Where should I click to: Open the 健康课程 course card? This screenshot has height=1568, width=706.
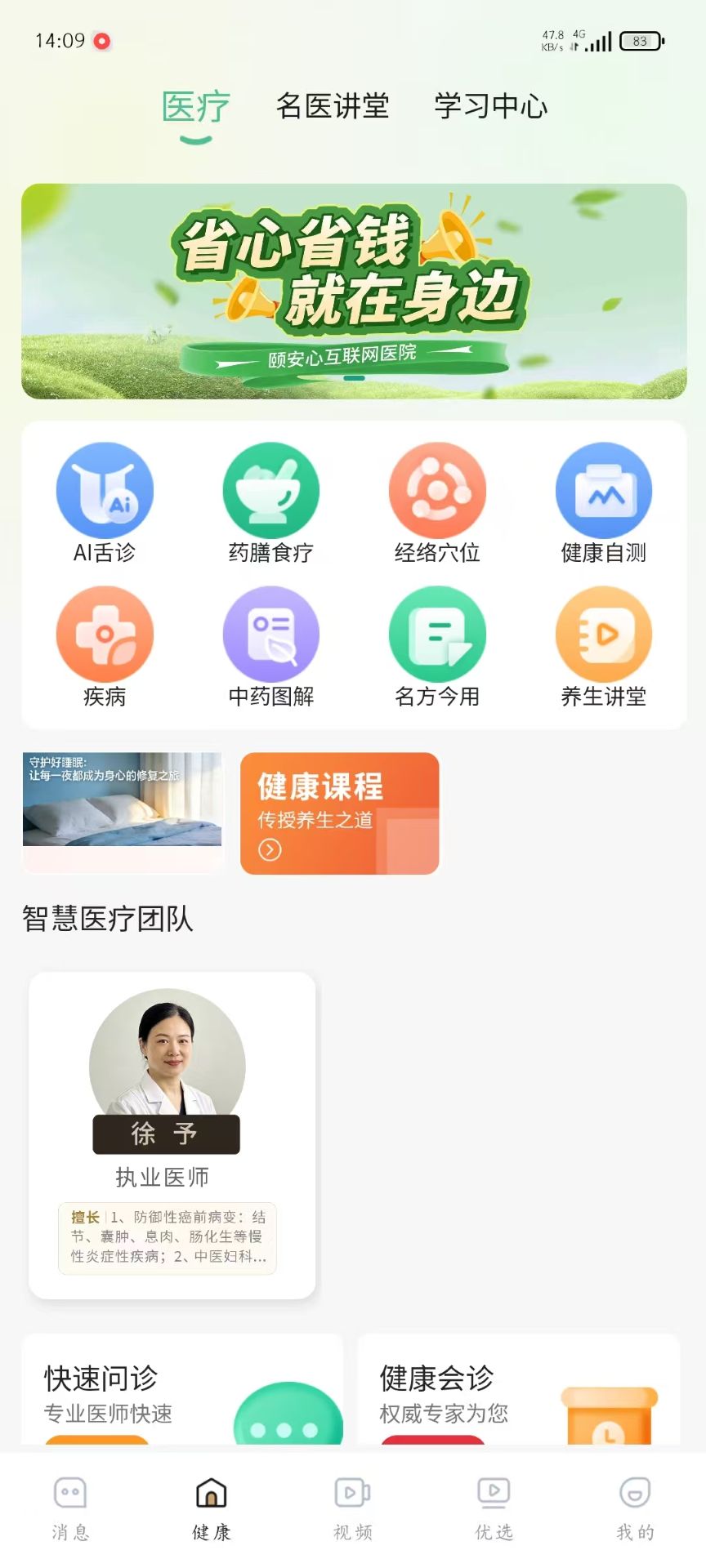coord(340,813)
